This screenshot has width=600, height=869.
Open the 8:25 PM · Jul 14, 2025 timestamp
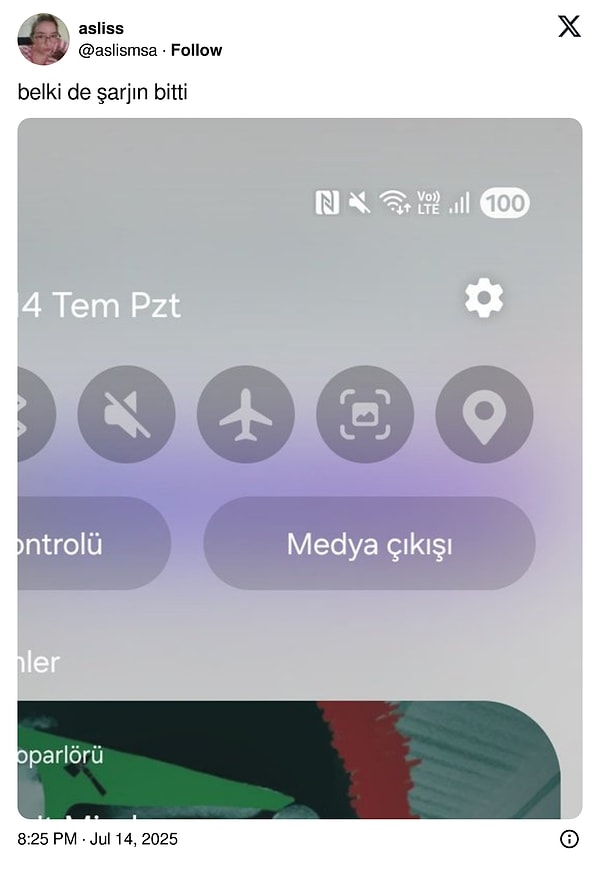pos(98,839)
